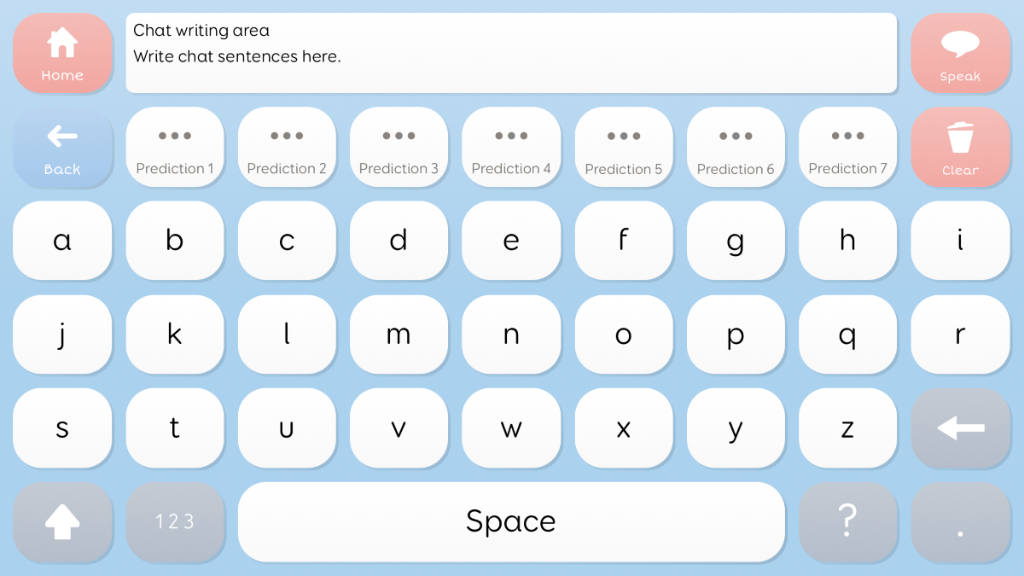
Task: Tap the backspace arrow key
Action: click(960, 428)
